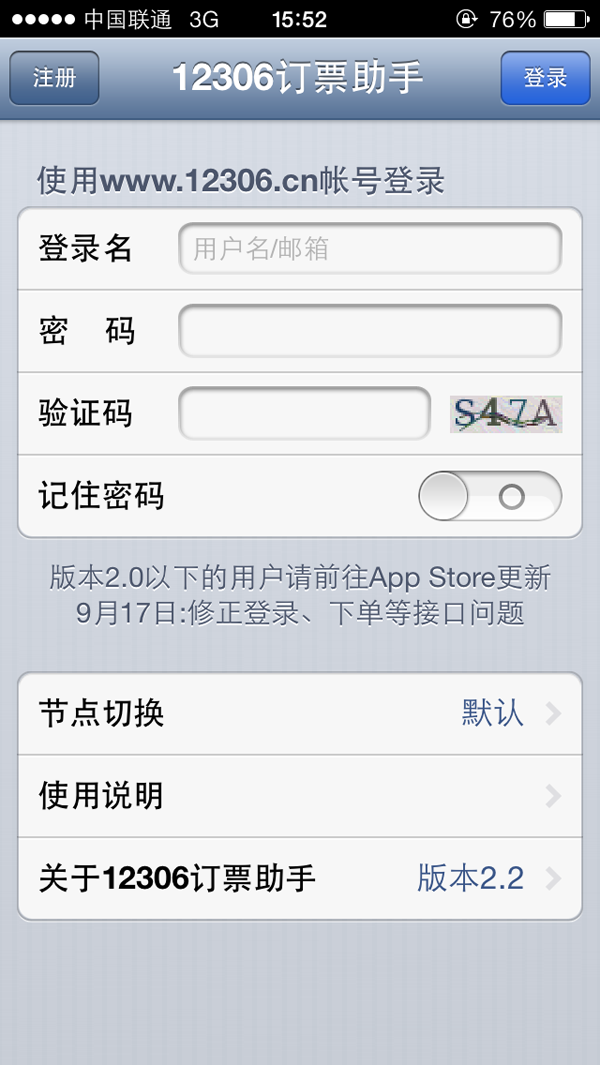Open the 使用说明 instructions

pyautogui.click(x=300, y=796)
